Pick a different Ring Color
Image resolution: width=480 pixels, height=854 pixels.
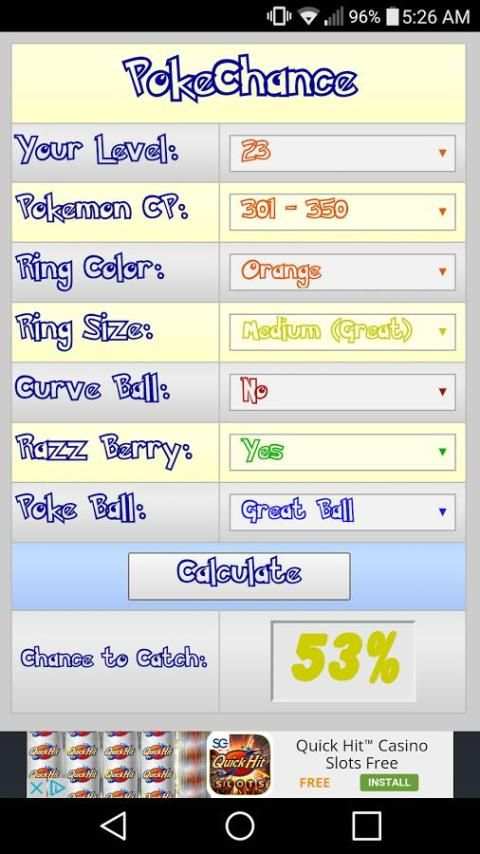(342, 271)
